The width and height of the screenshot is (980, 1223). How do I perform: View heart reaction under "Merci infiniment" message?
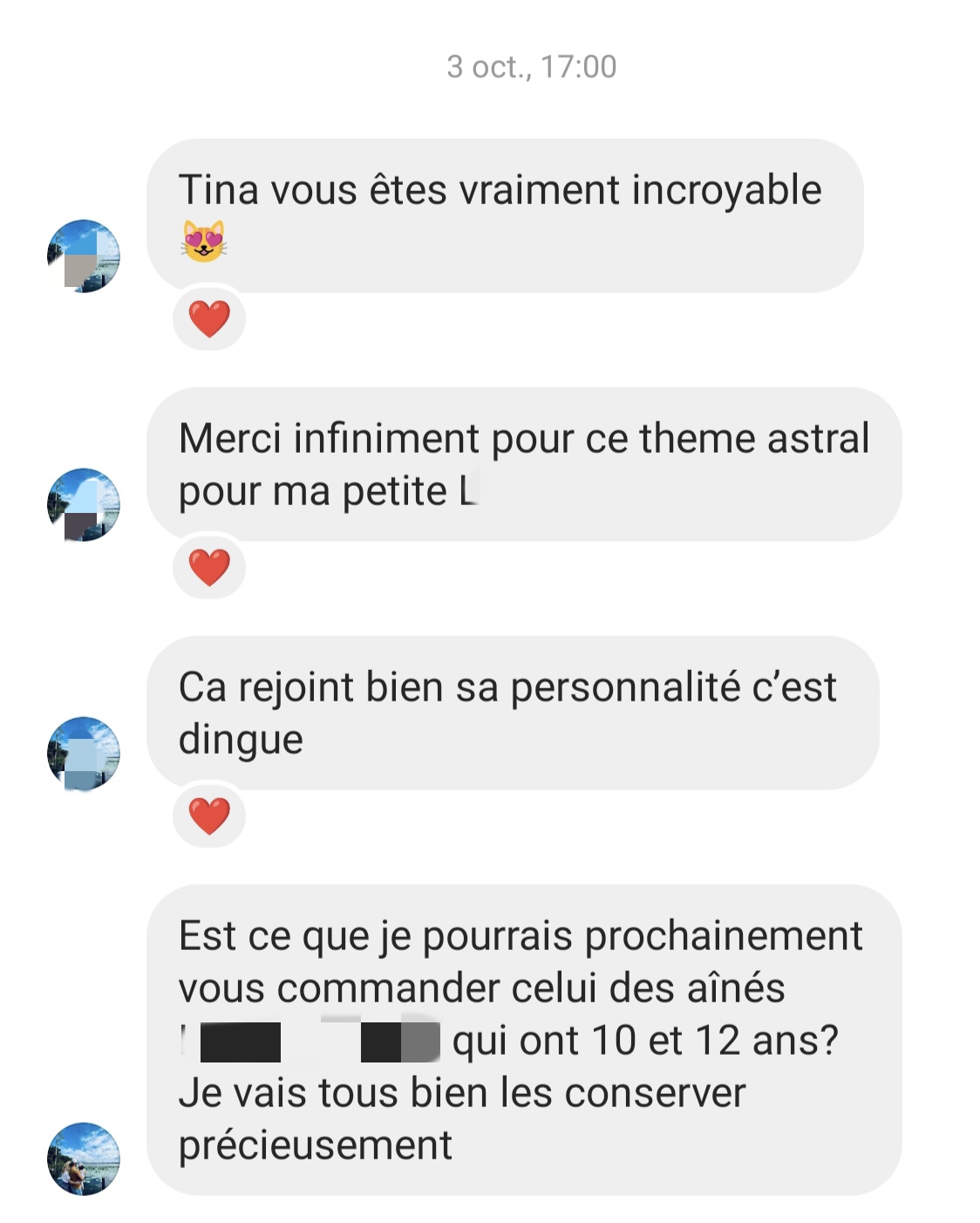209,567
